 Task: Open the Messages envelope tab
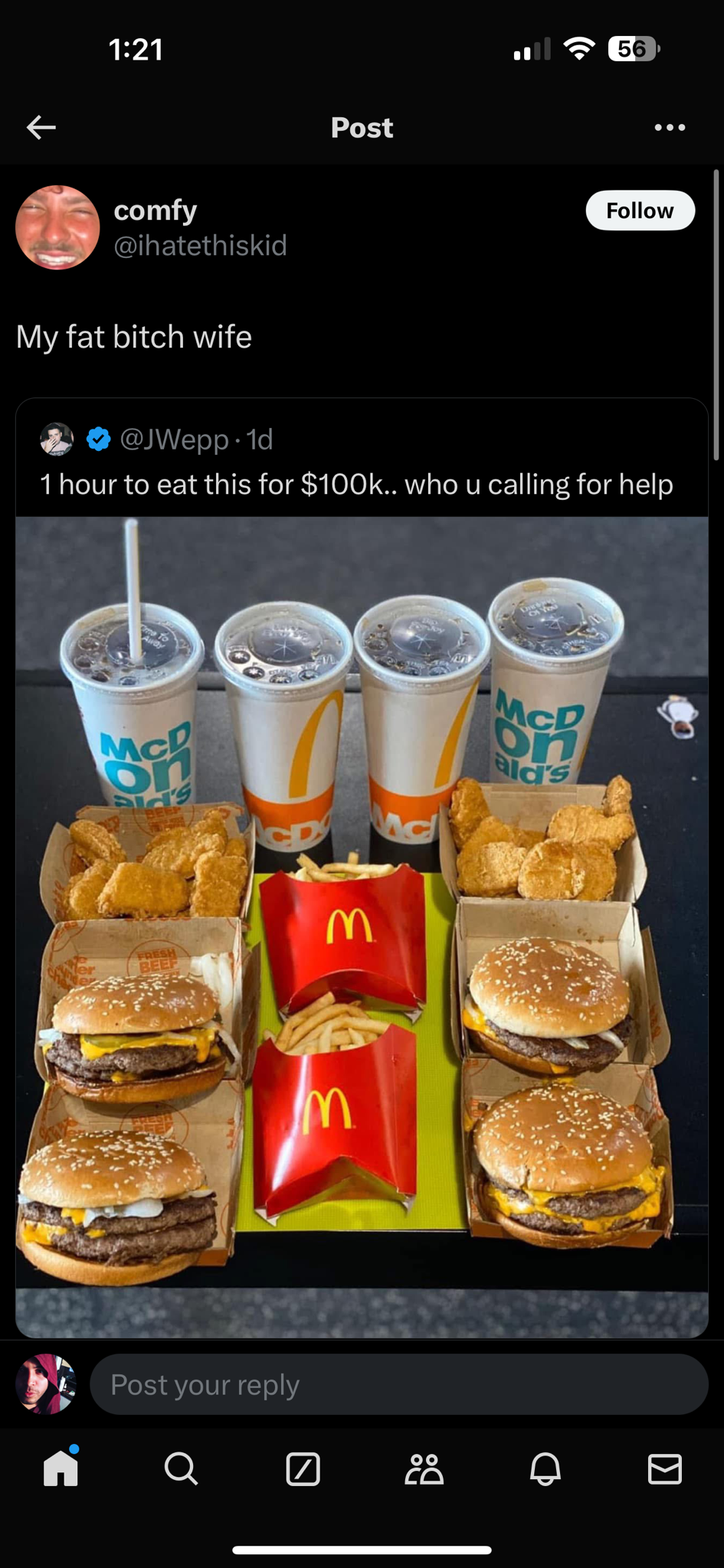tap(664, 1468)
